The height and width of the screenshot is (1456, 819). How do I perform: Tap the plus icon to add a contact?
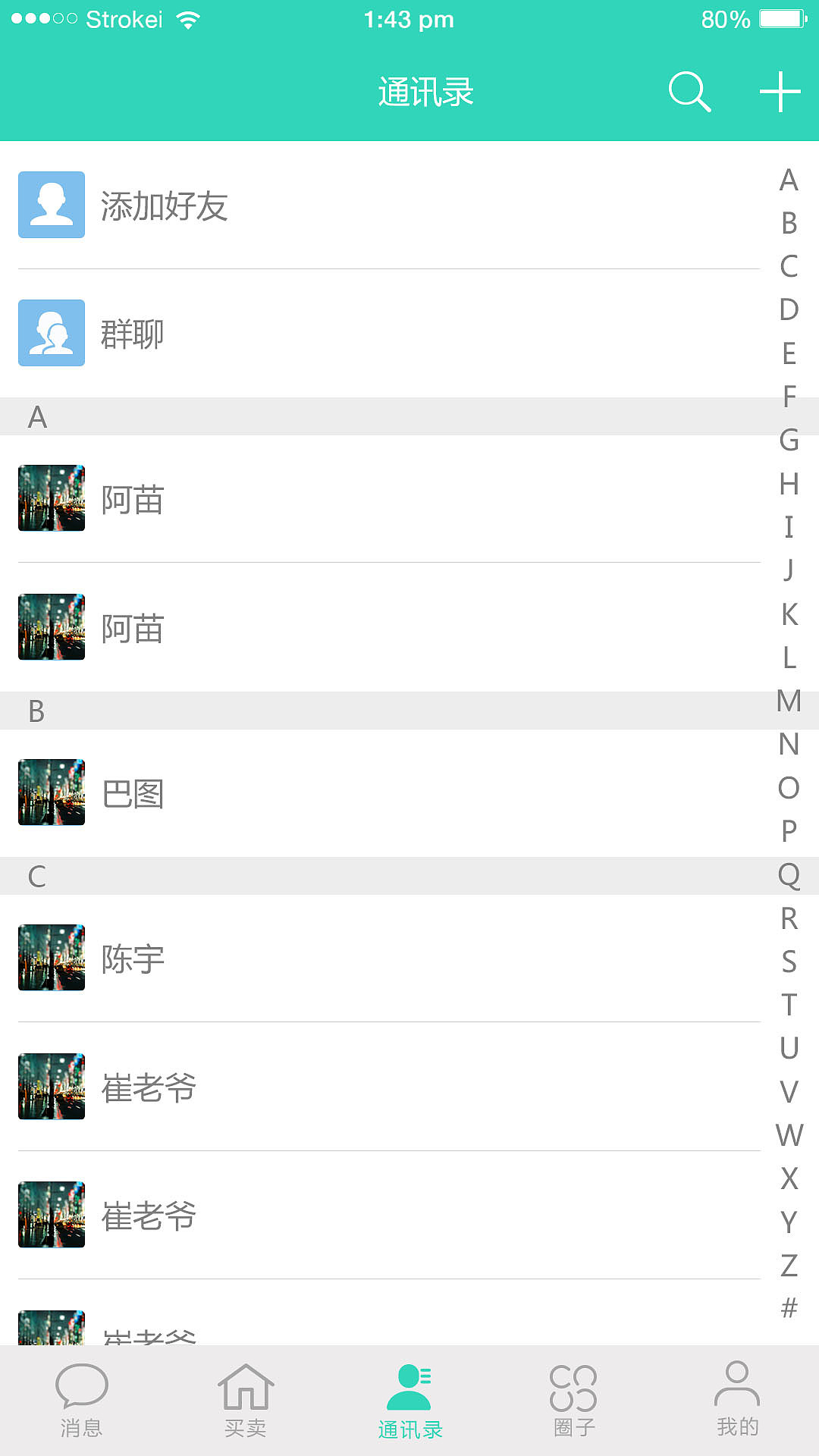click(780, 91)
